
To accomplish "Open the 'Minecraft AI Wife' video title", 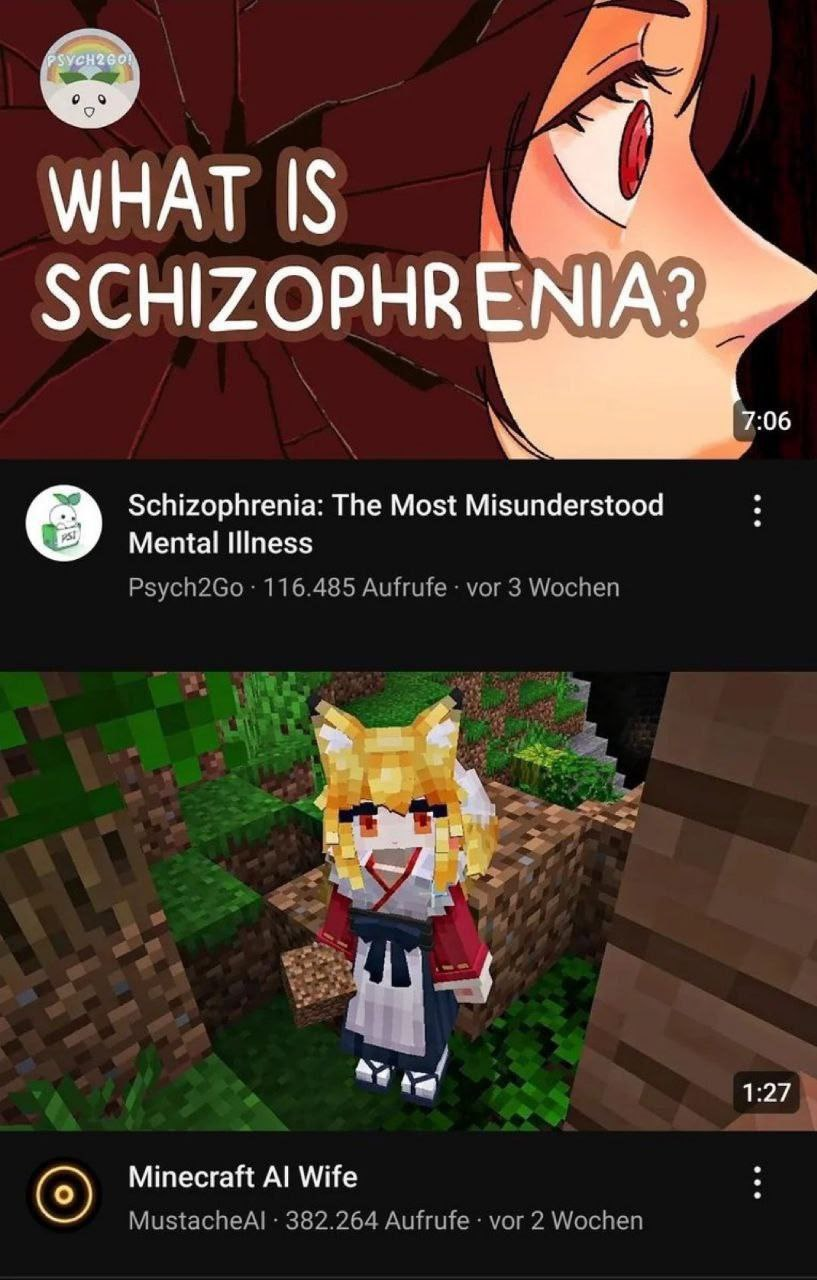I will (242, 1177).
